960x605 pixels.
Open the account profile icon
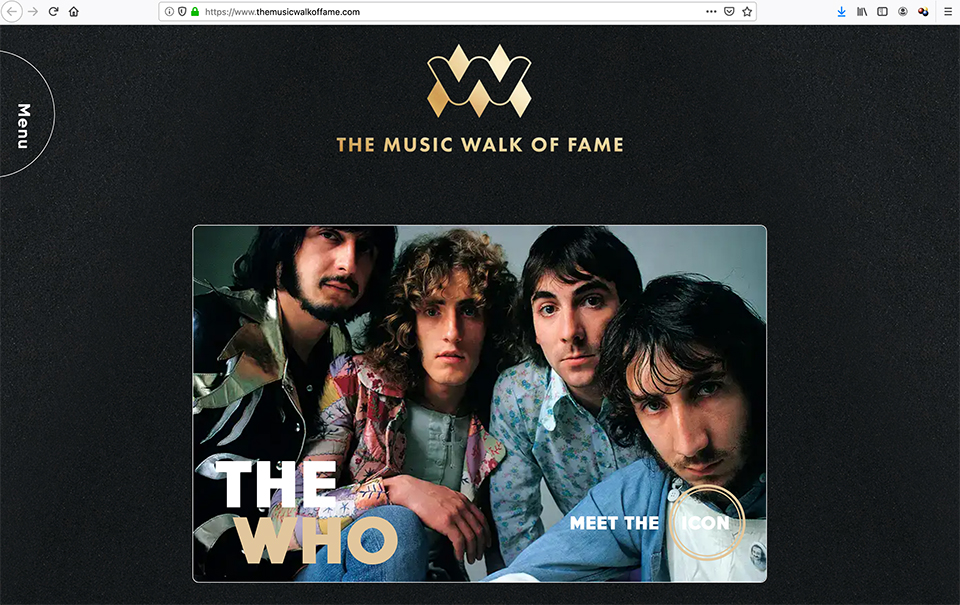click(903, 12)
